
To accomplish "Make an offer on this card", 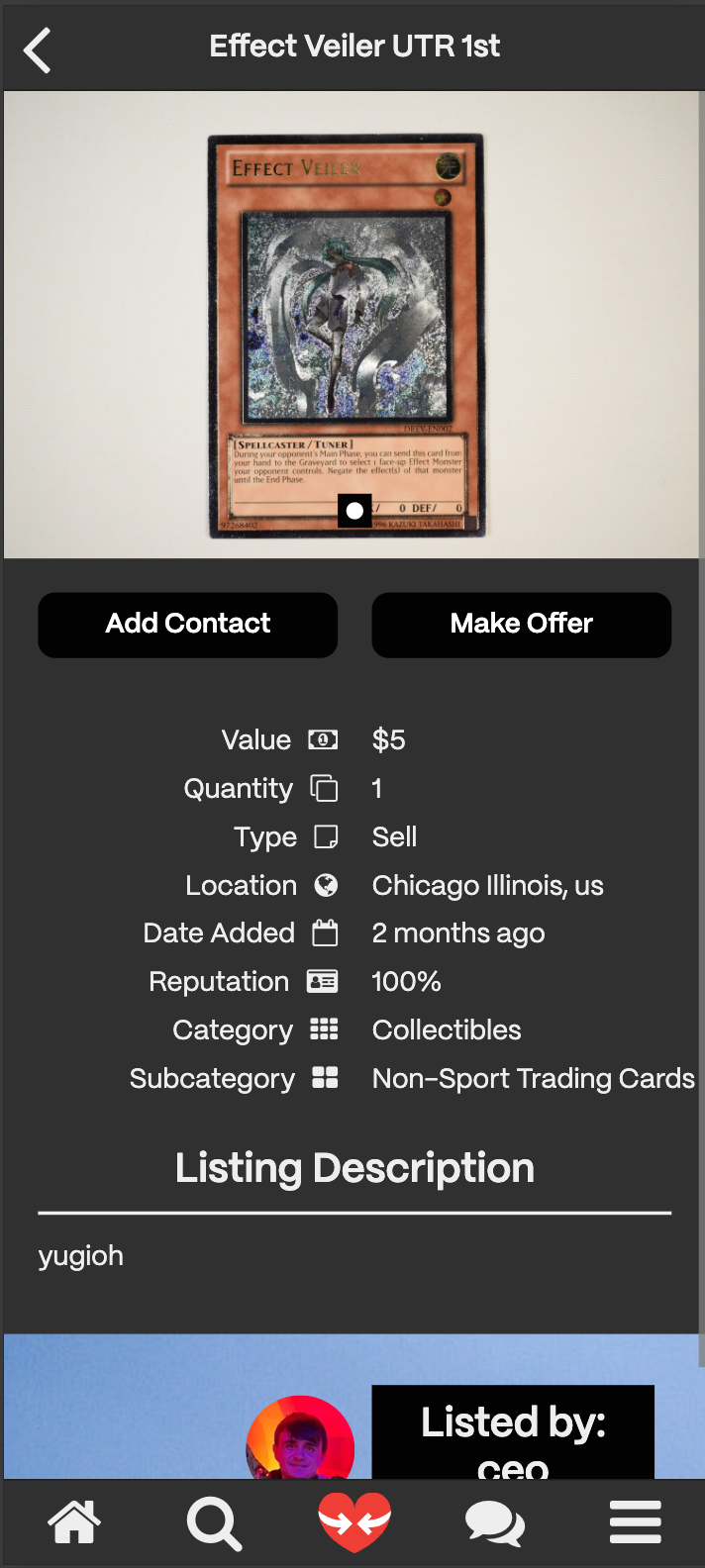I will coord(521,625).
